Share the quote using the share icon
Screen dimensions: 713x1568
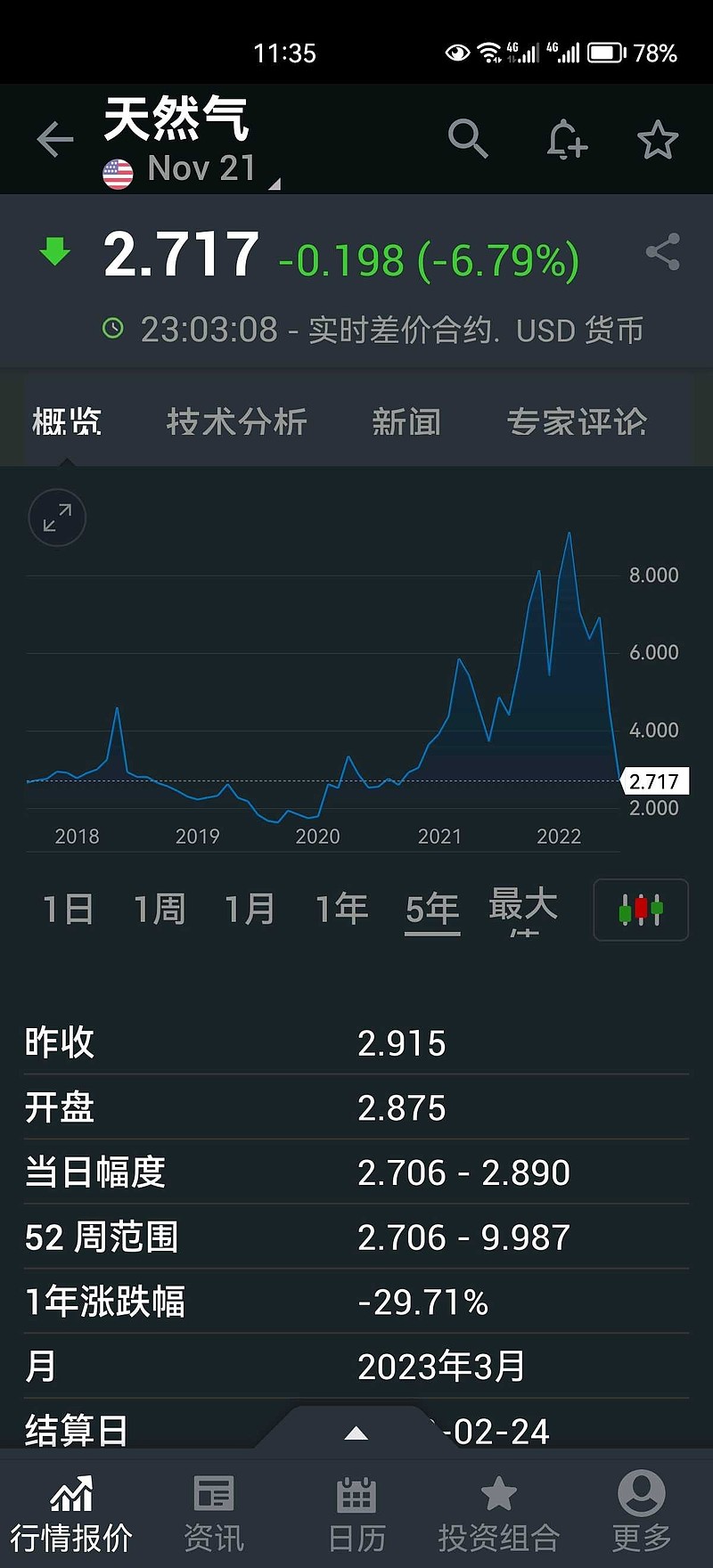(x=664, y=252)
